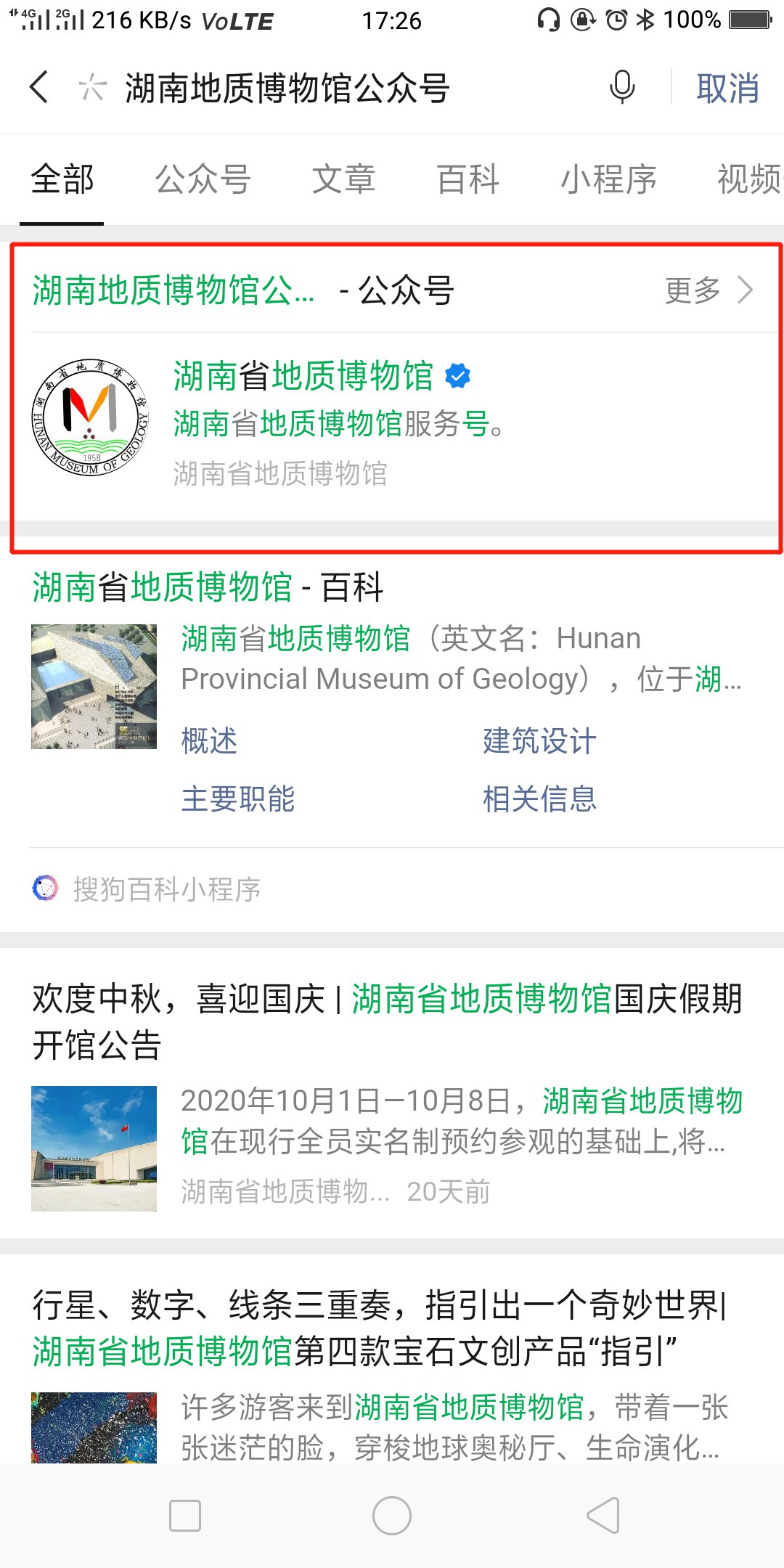The image size is (784, 1568).
Task: Open the 相关信息 section link
Action: 539,799
